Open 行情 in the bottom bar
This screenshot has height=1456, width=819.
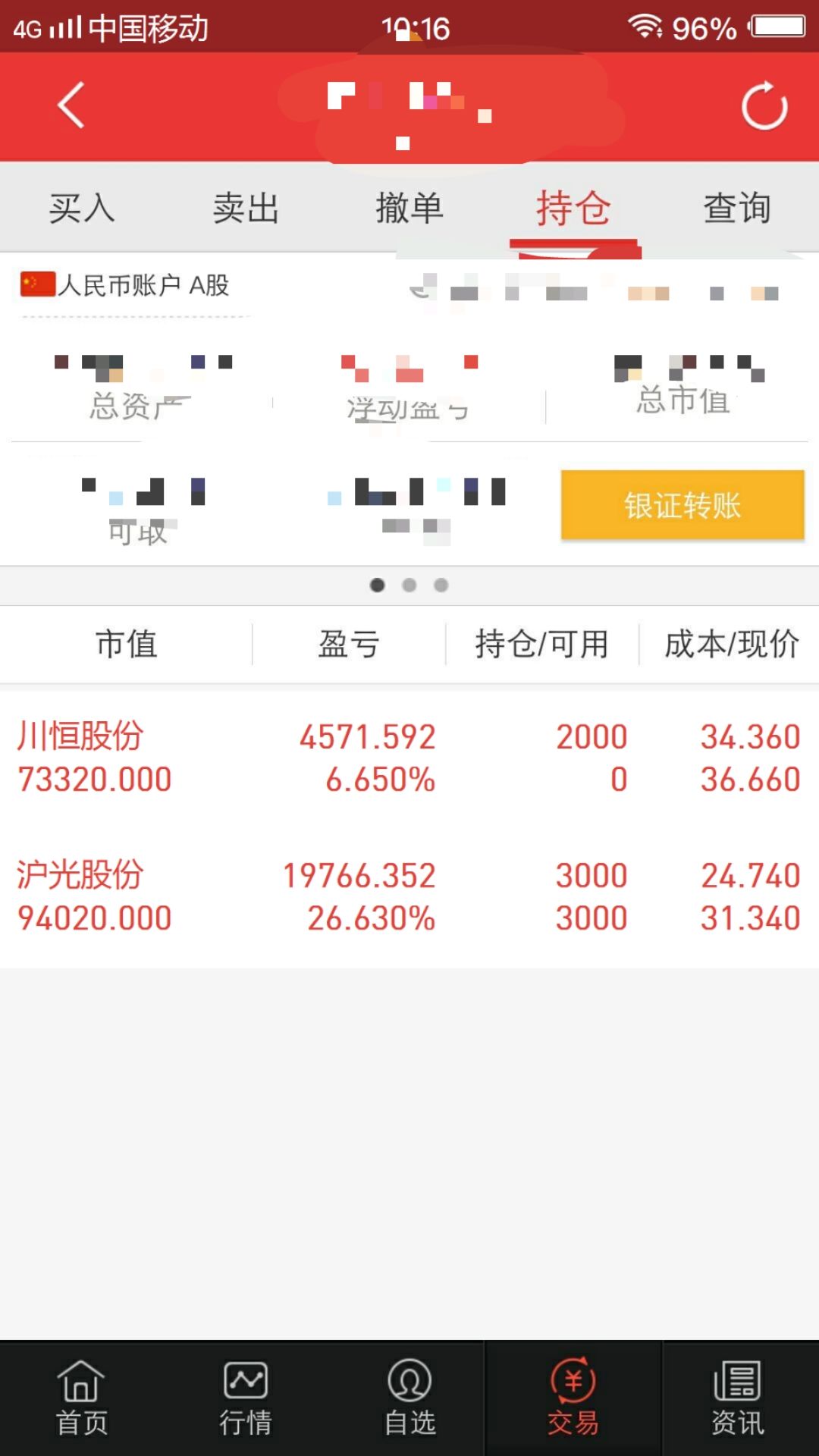[246, 1398]
